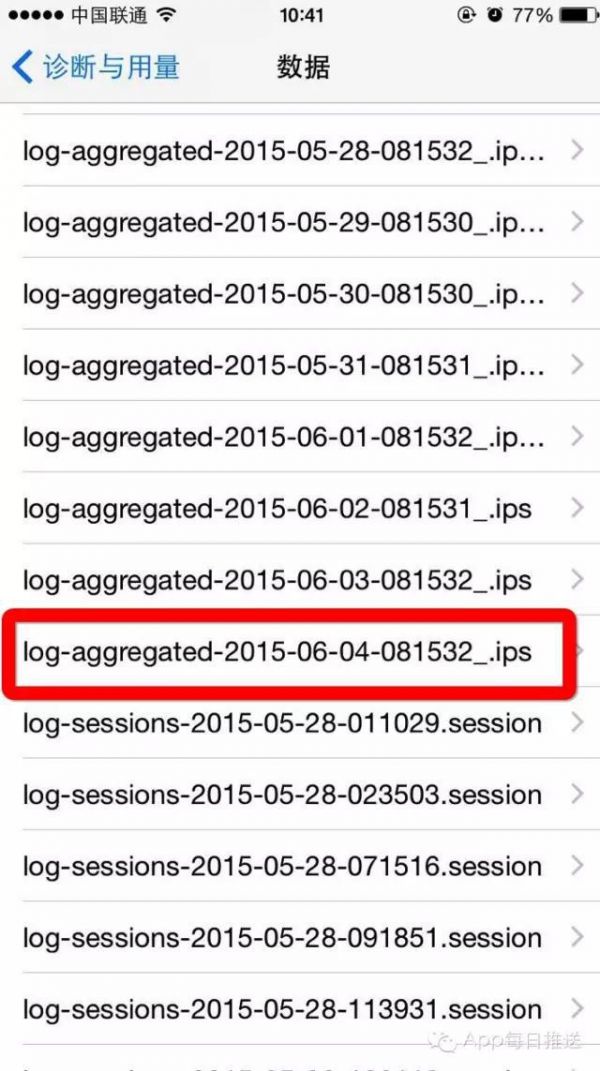Image resolution: width=600 pixels, height=1071 pixels.
Task: Open log-sessions-2015-05-28-011029.session
Action: pyautogui.click(x=285, y=723)
